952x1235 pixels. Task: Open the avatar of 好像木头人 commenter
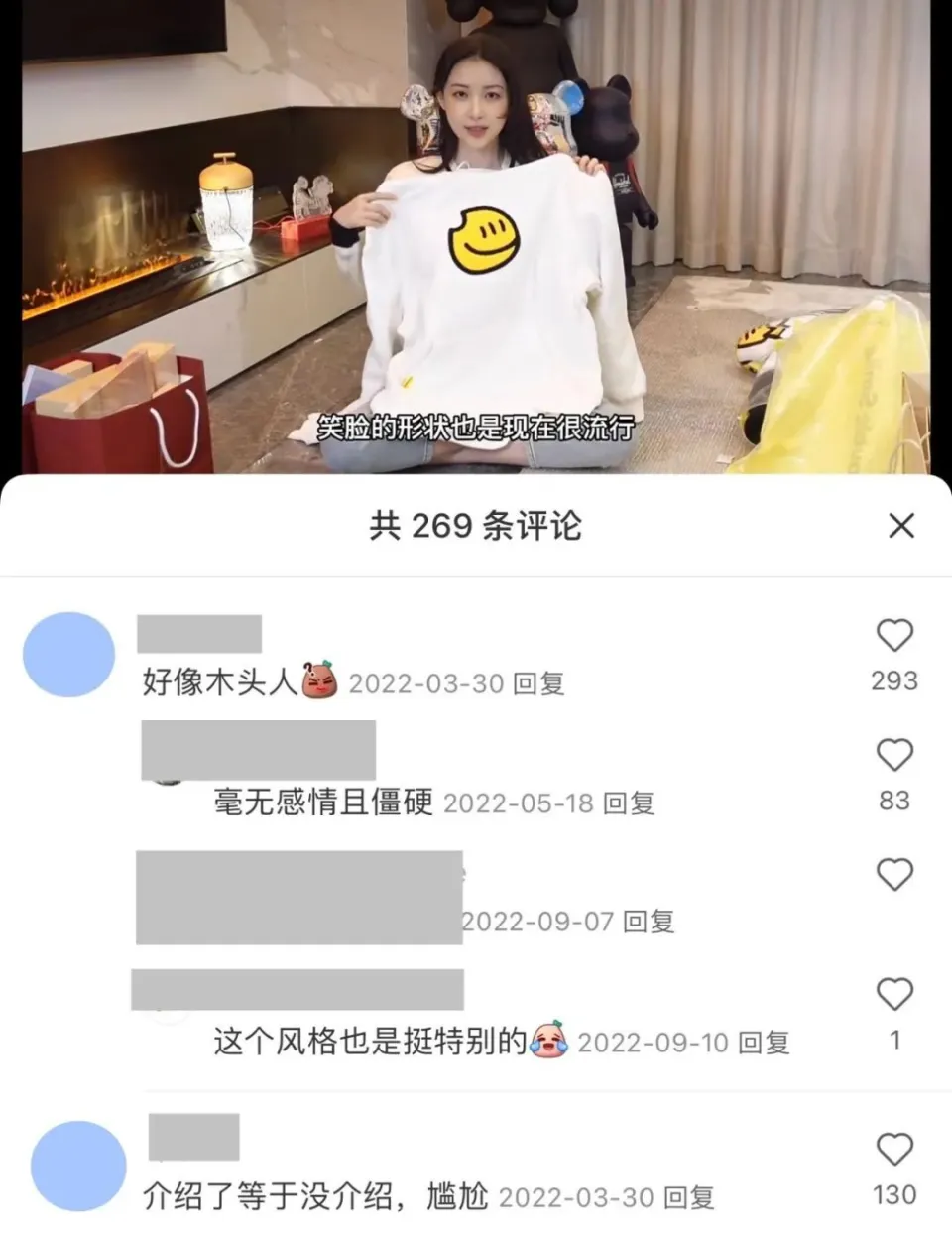(68, 654)
